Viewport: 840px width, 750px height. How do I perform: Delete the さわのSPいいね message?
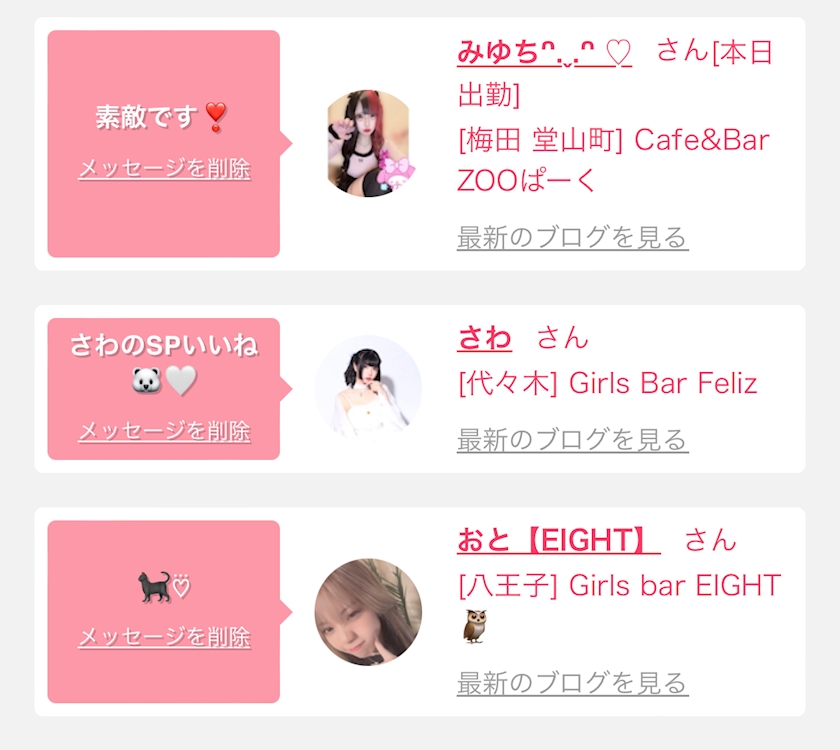point(164,431)
